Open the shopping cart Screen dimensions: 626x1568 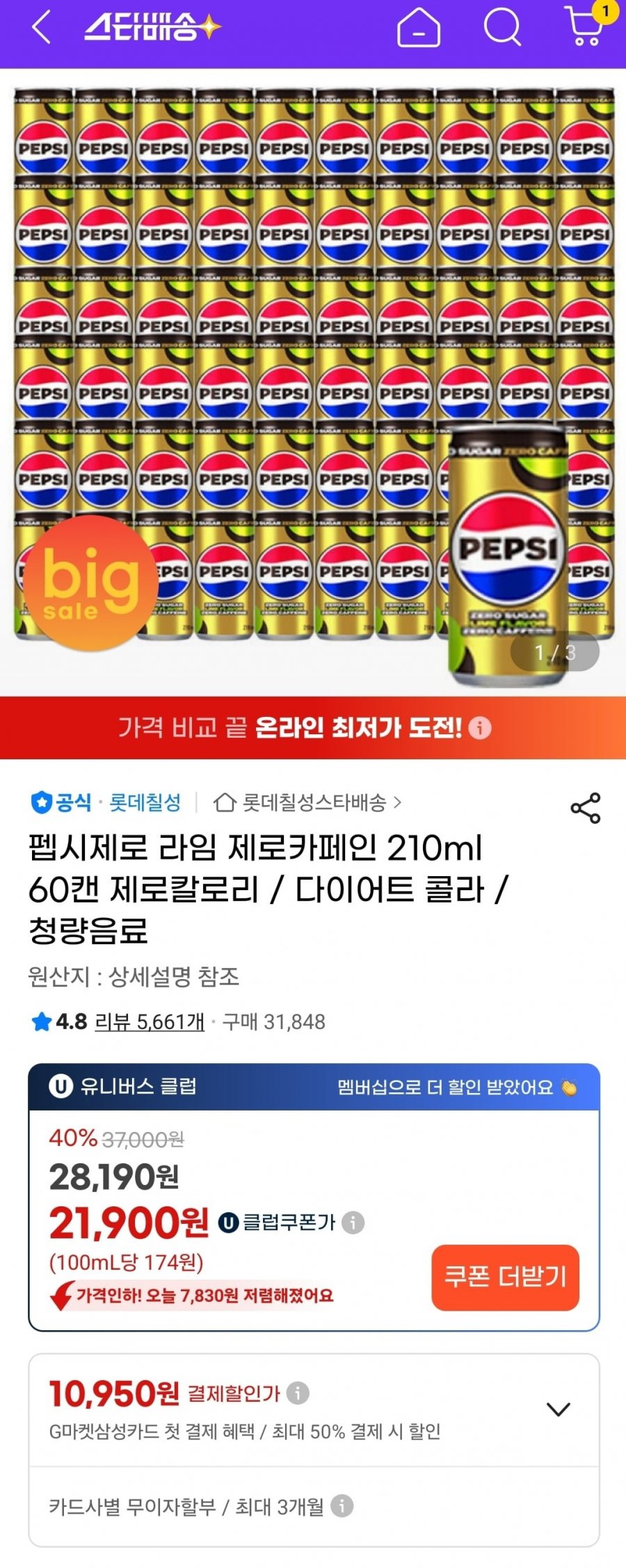(586, 28)
